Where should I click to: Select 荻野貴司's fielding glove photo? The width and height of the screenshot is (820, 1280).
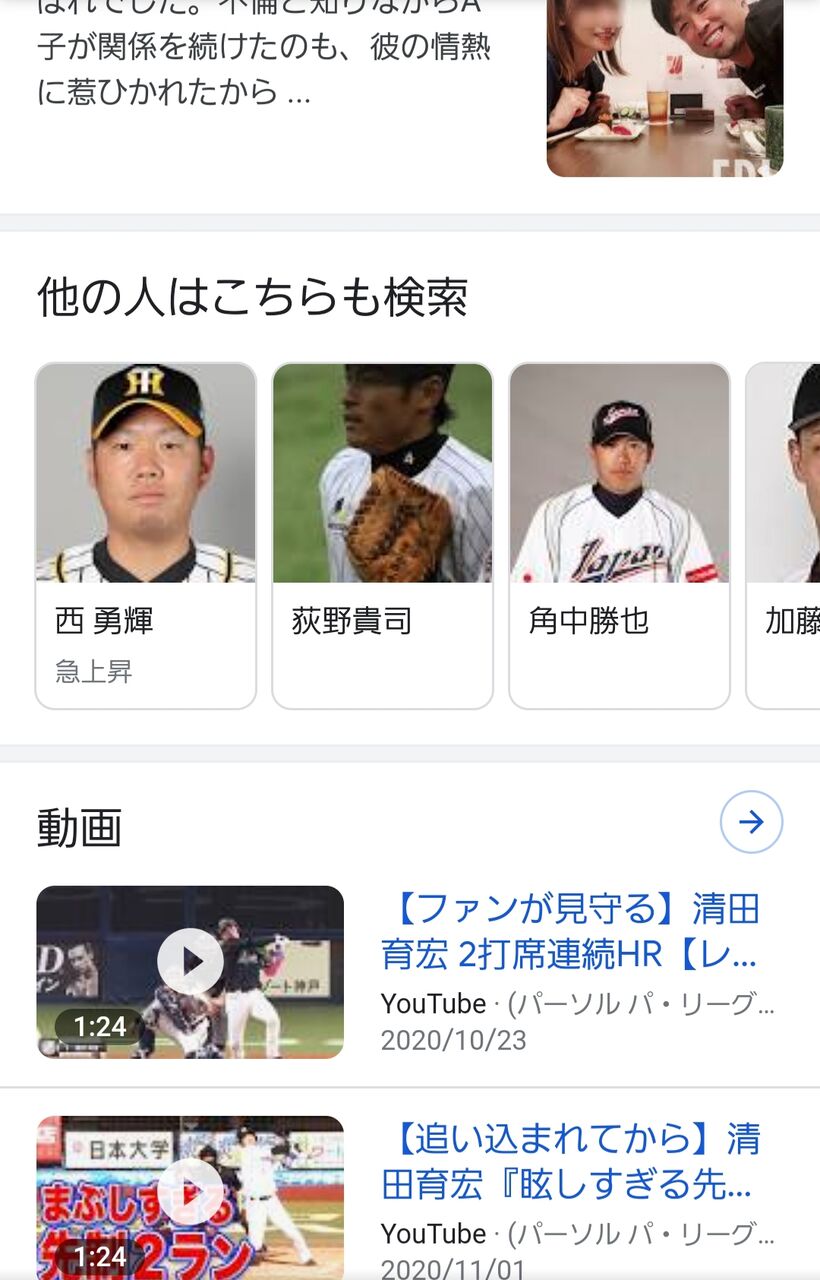pyautogui.click(x=382, y=470)
